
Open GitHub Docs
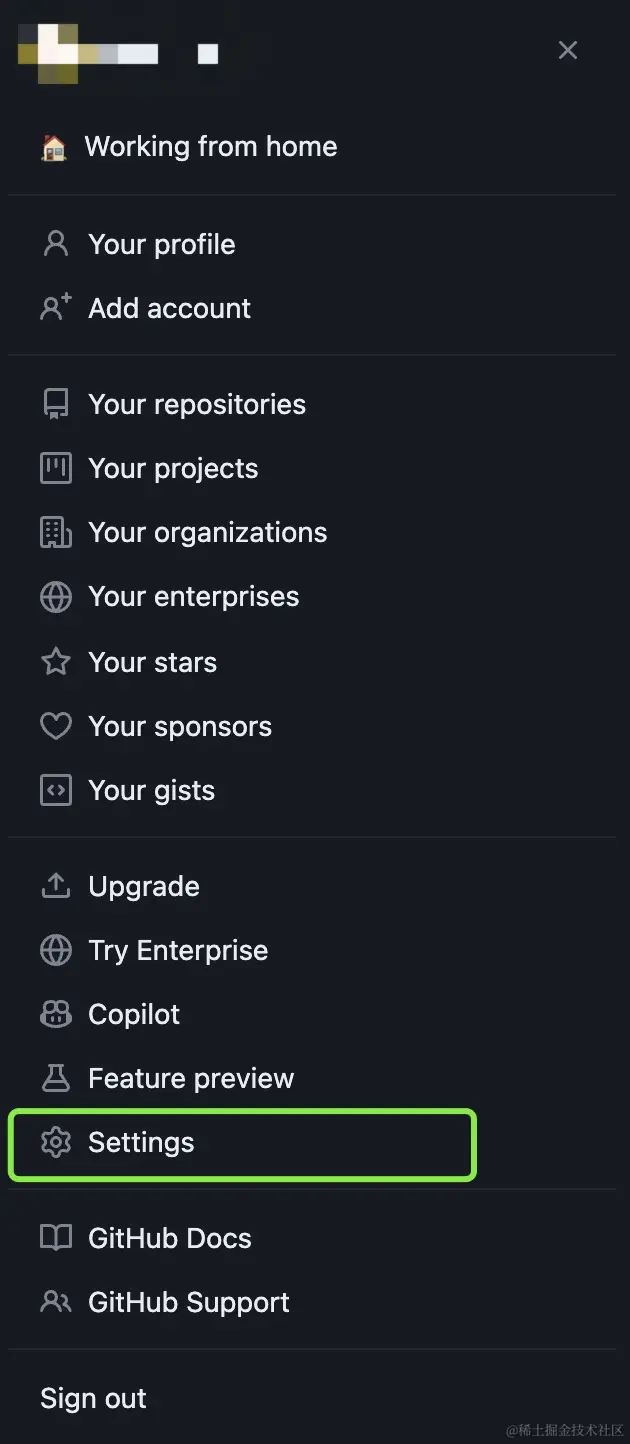(169, 1239)
